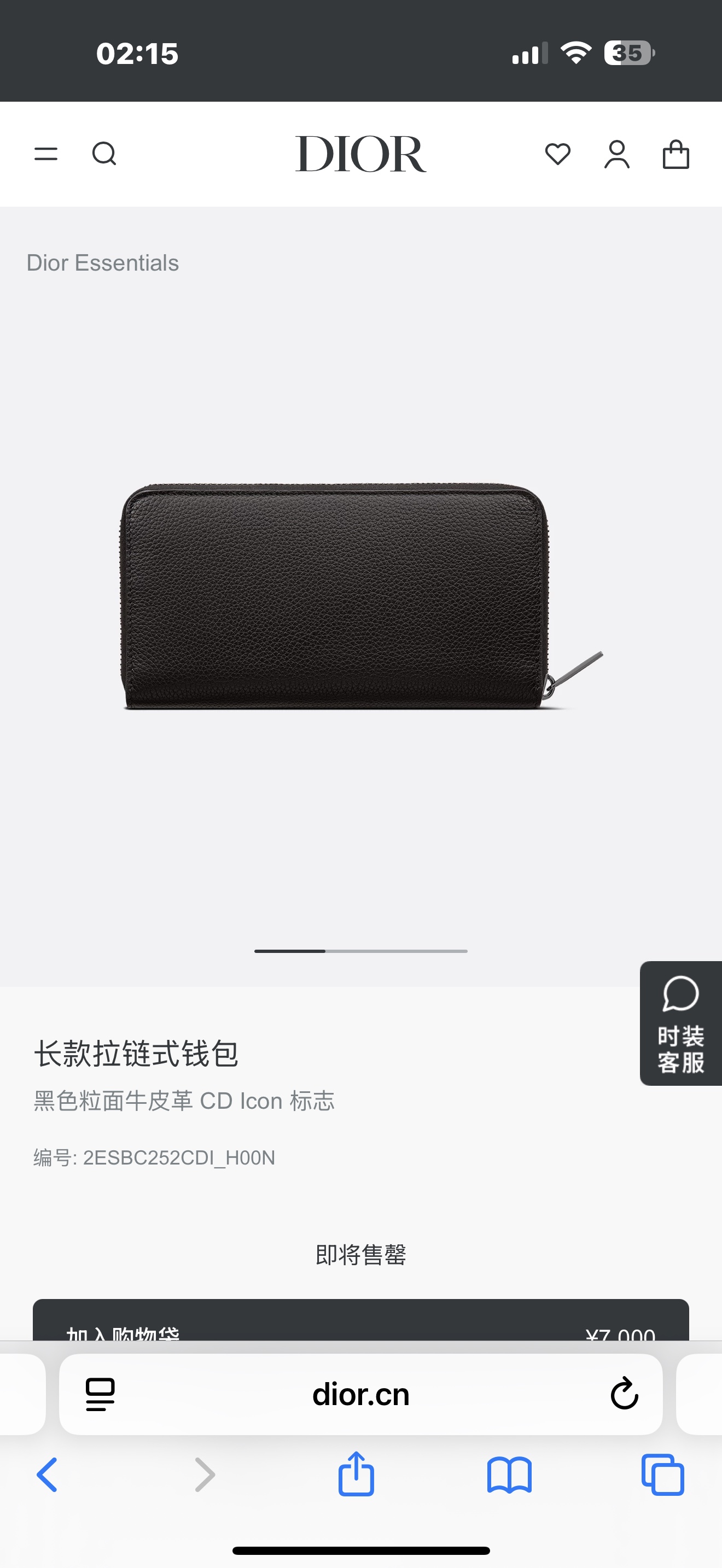Open the account profile icon
The image size is (722, 1568).
coord(616,154)
